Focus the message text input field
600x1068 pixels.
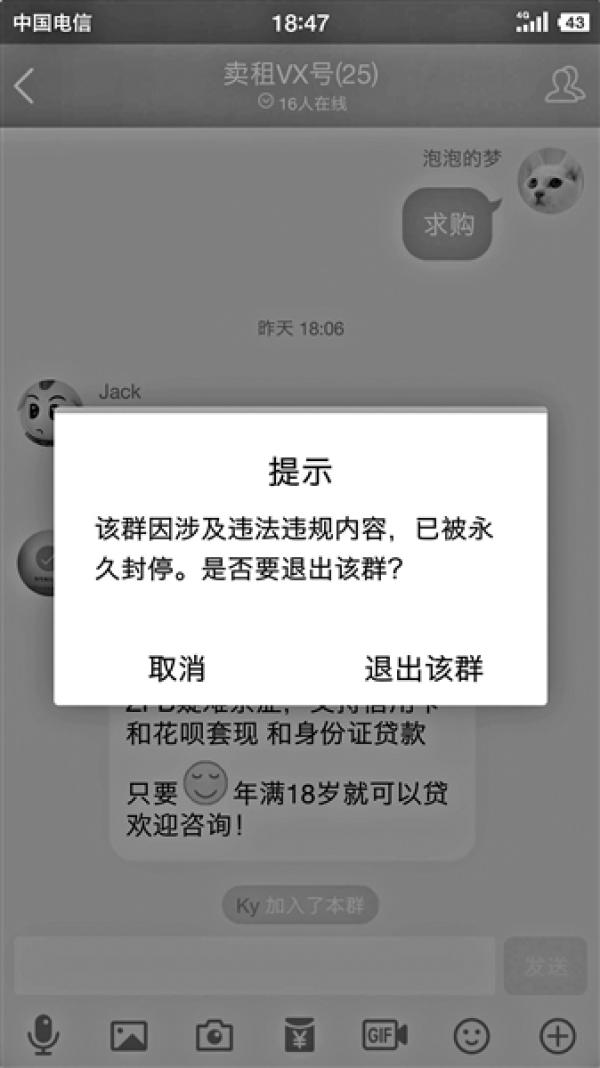(255, 965)
